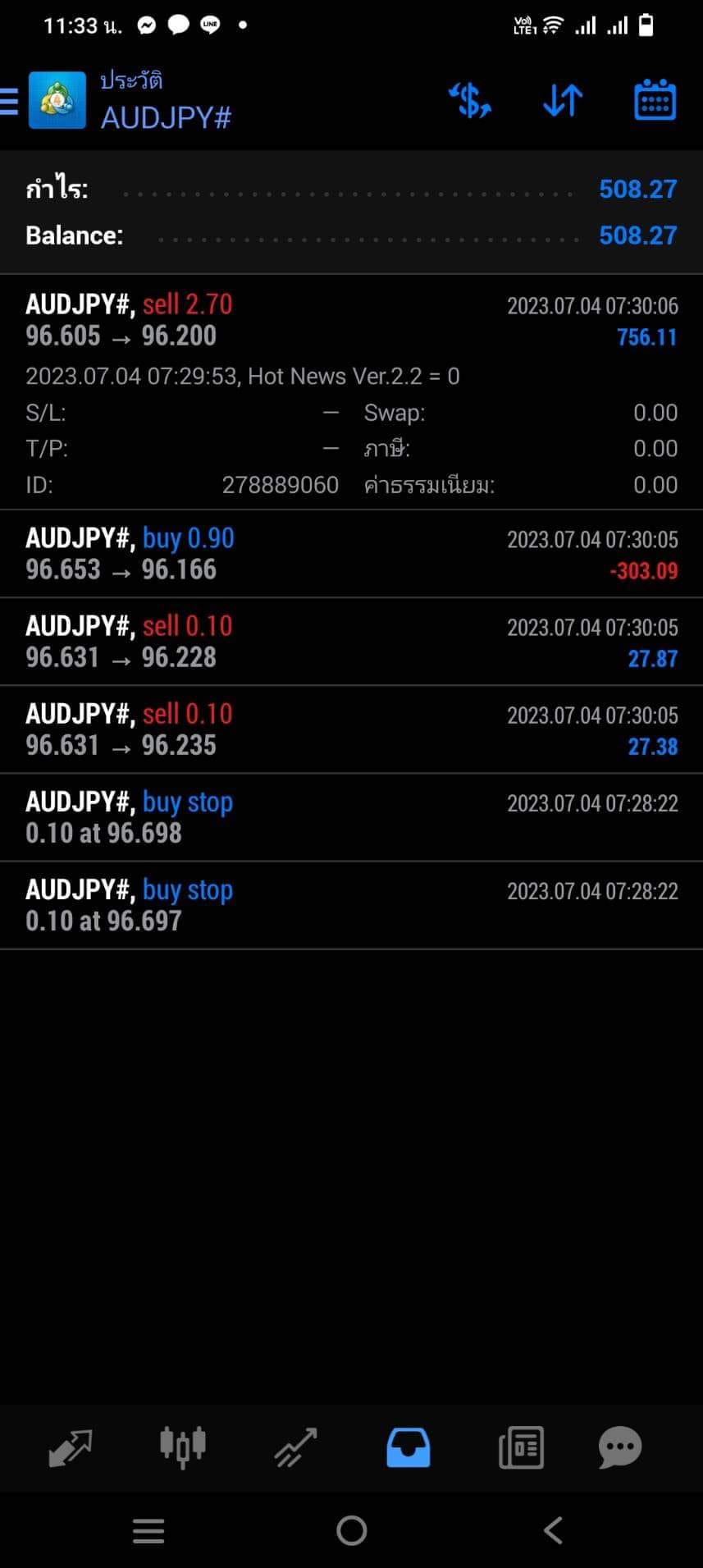
Task: Open the buy stop order at 96.697
Action: [351, 905]
